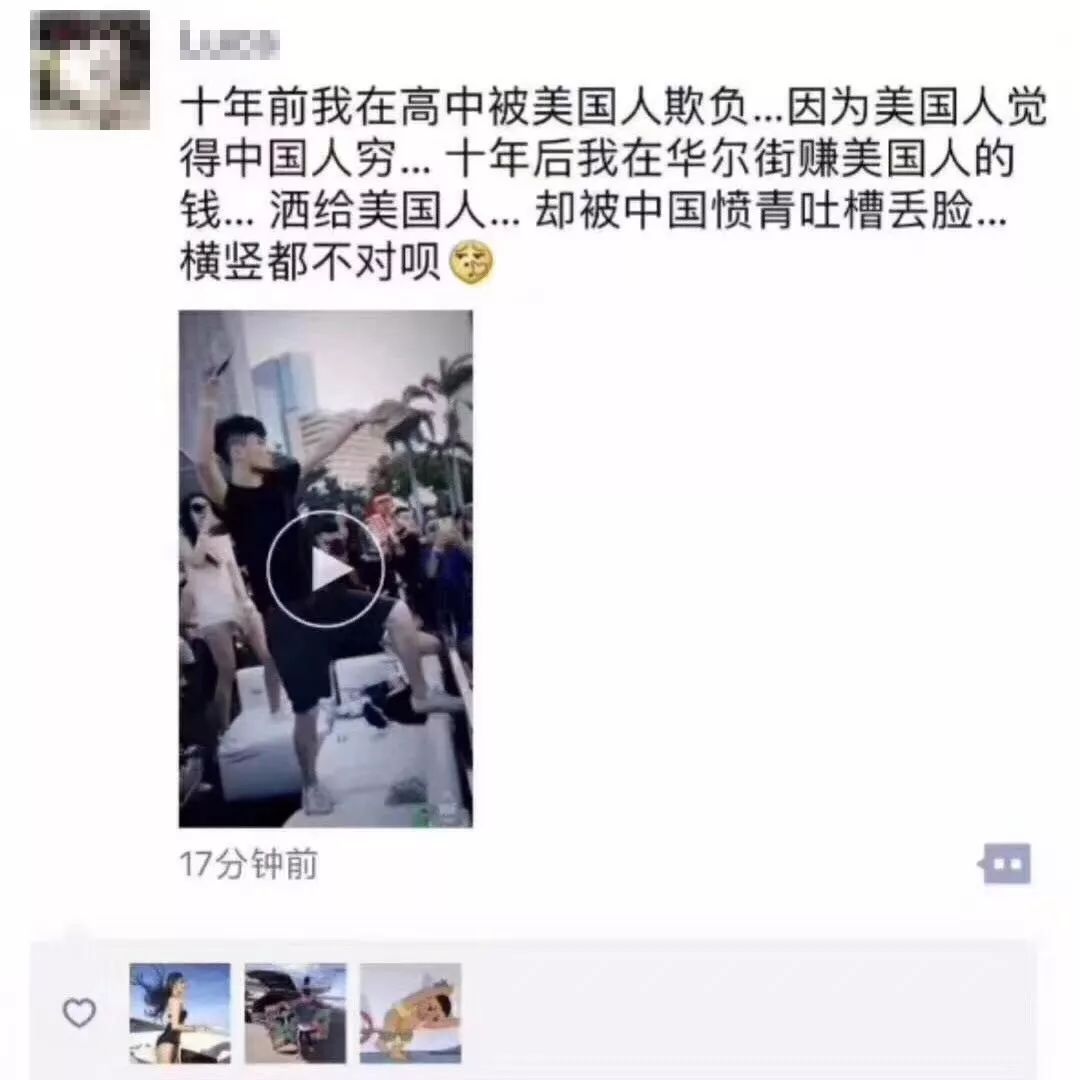Open the poster's profile avatar

[x=90, y=70]
